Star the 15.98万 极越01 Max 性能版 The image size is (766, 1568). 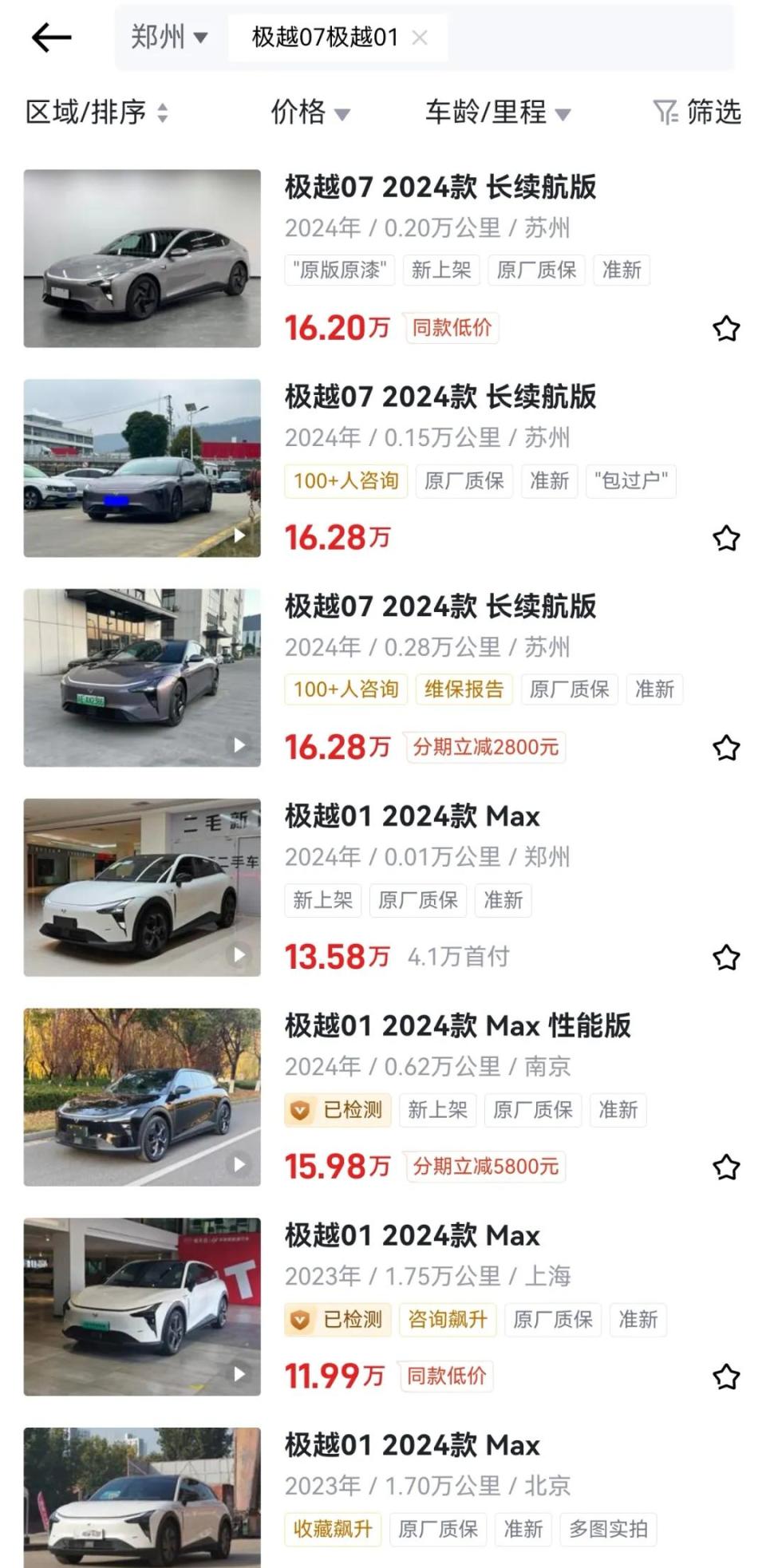coord(726,1167)
